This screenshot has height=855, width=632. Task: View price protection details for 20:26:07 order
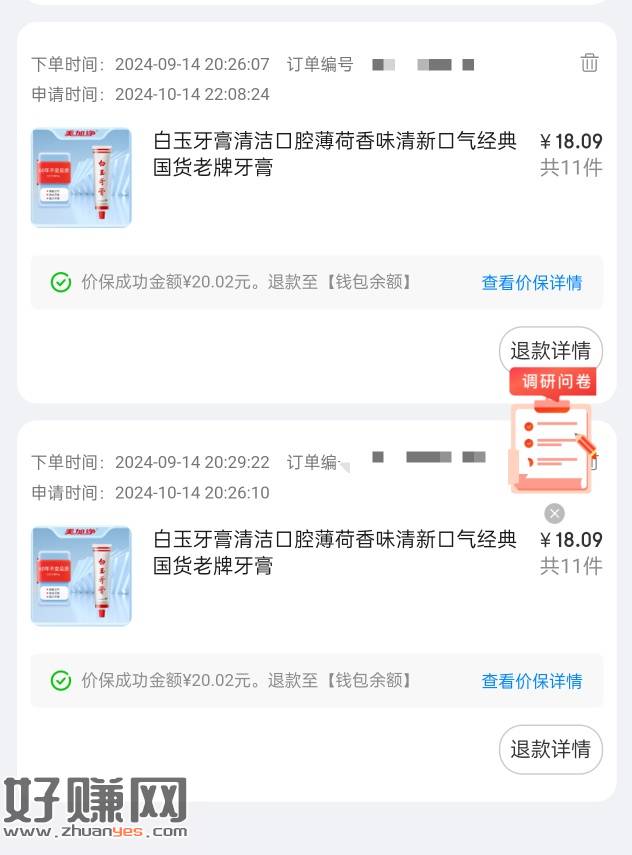(x=531, y=283)
